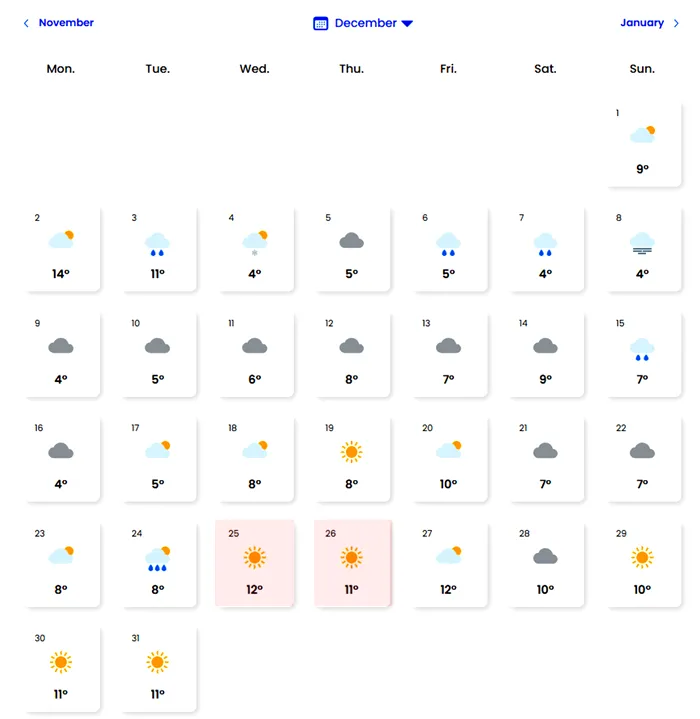Expand the December month dropdown
The width and height of the screenshot is (700, 719).
point(364,23)
